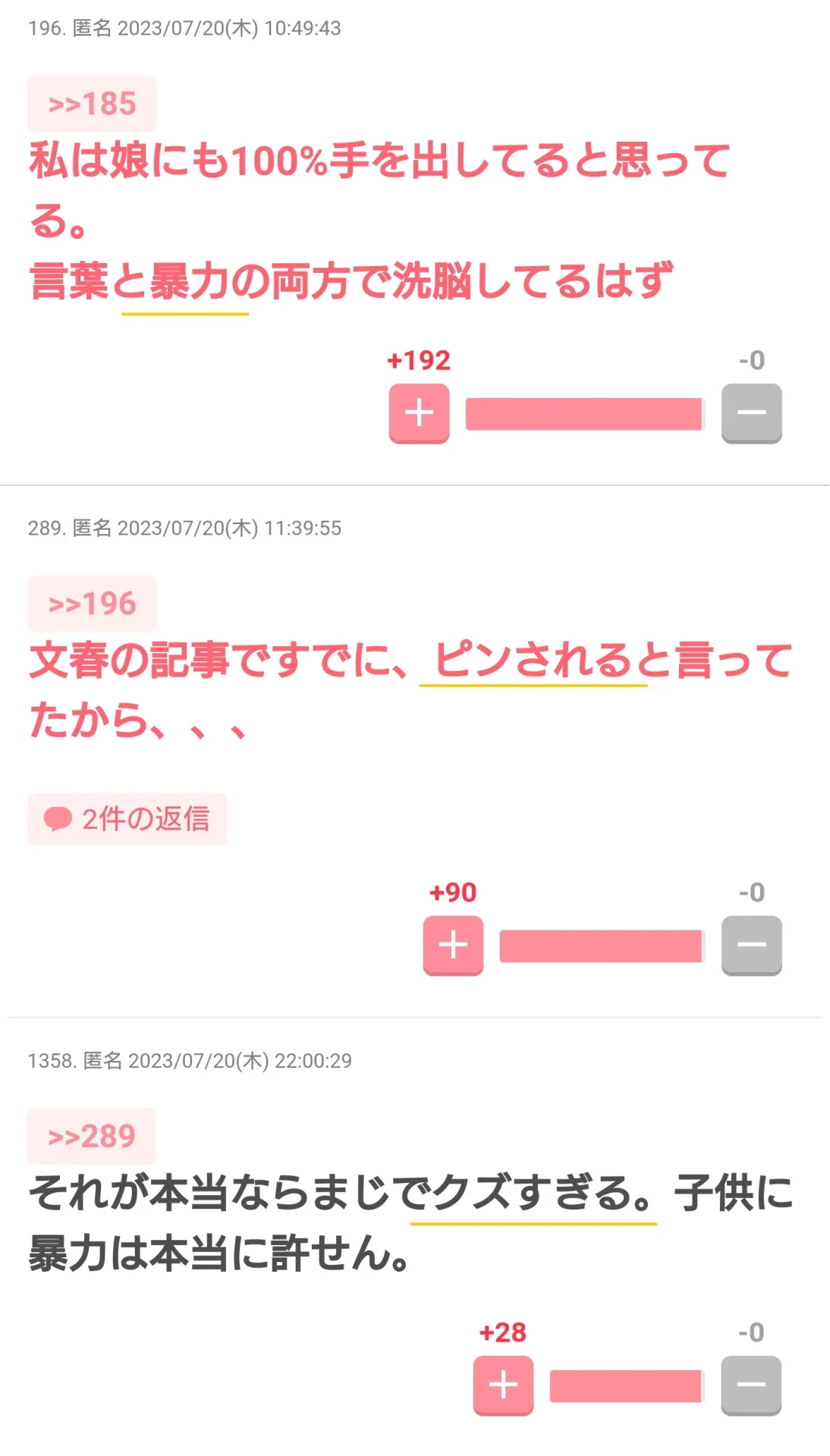This screenshot has width=830, height=1456.
Task: Tap plus on comment 289
Action: pyautogui.click(x=453, y=945)
